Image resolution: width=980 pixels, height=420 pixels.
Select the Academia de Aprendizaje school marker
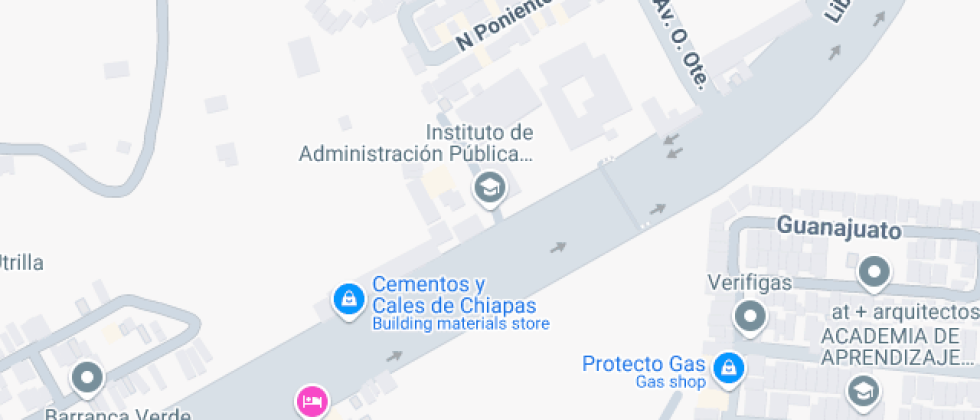[x=862, y=390]
